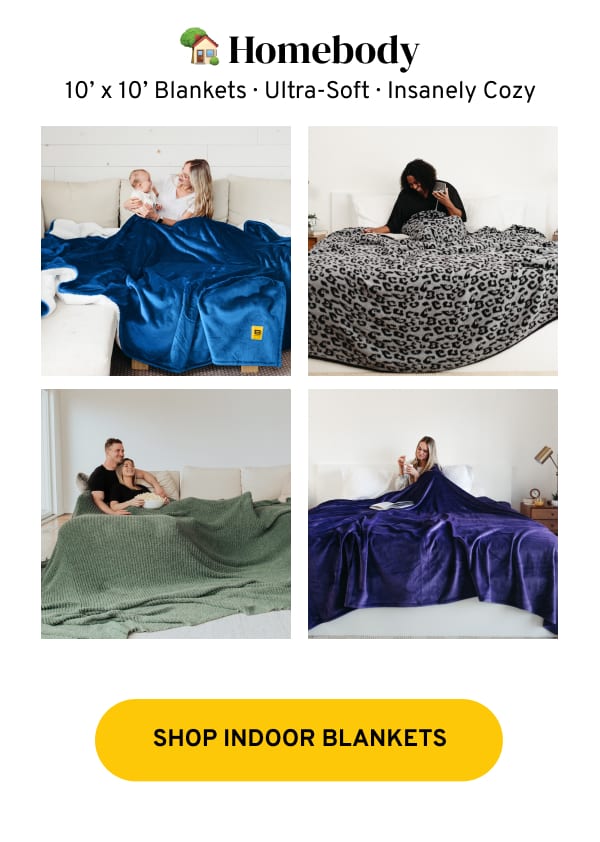The width and height of the screenshot is (600, 842).
Task: Open the purple blanket photo tile
Action: click(432, 514)
